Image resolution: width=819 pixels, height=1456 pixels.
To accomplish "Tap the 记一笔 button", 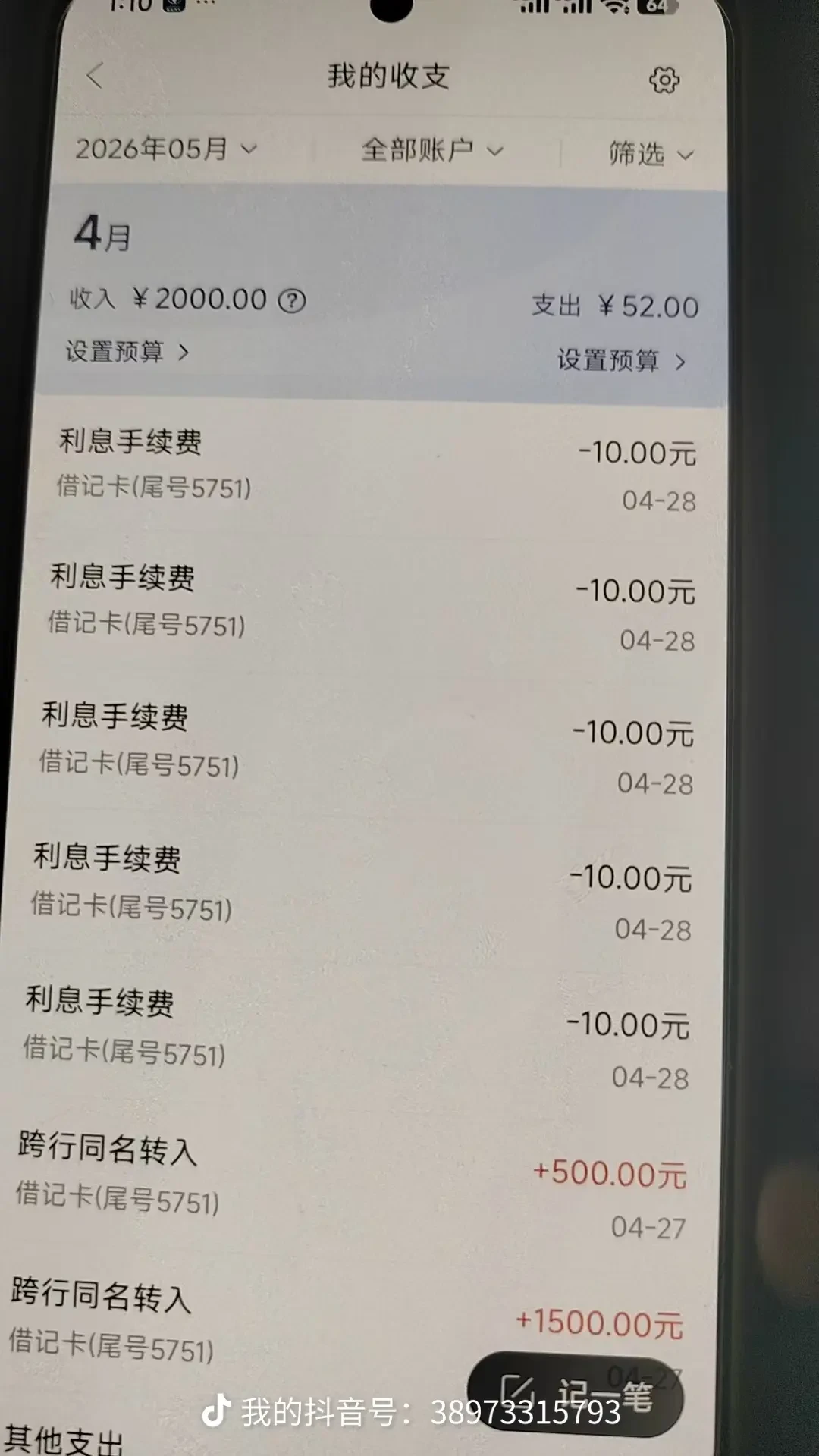I will point(576,1394).
